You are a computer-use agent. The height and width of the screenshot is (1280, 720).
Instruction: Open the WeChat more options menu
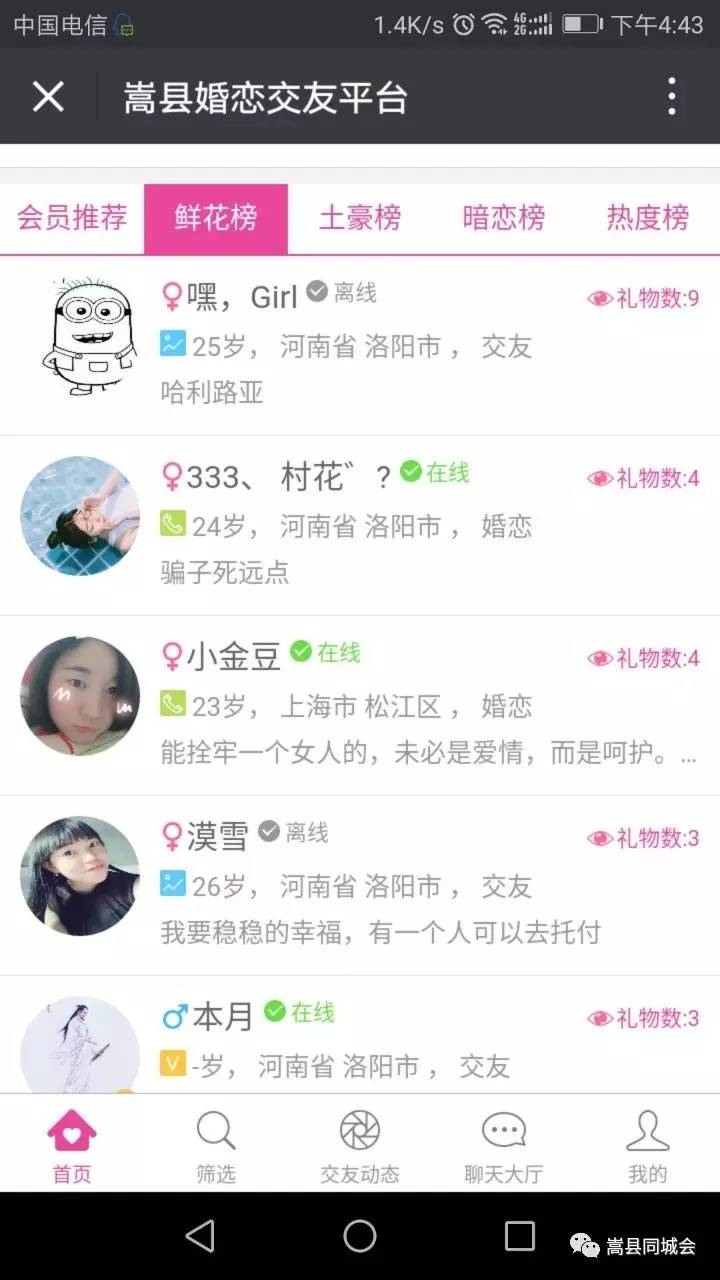672,97
